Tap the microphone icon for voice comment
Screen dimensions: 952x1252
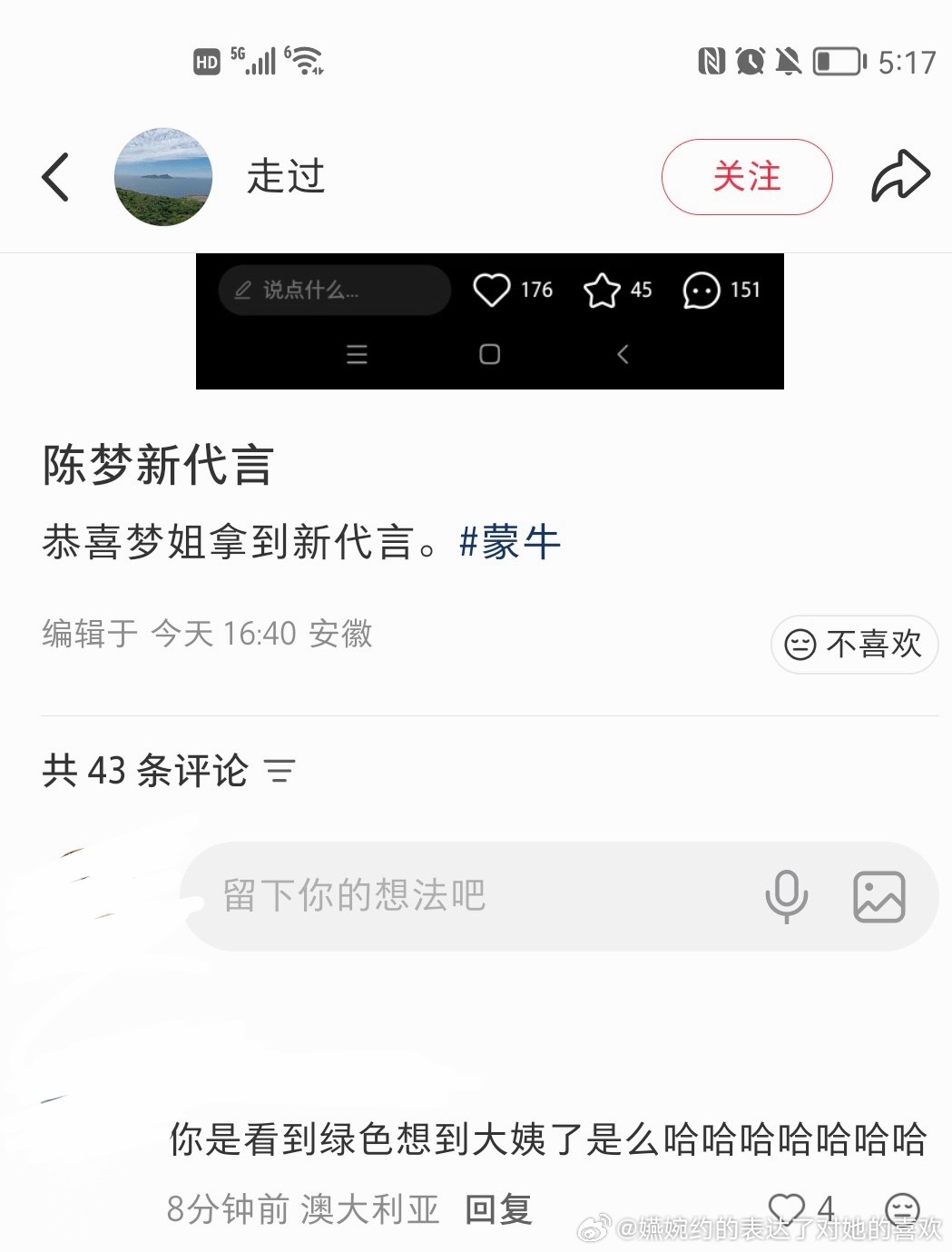pos(788,896)
